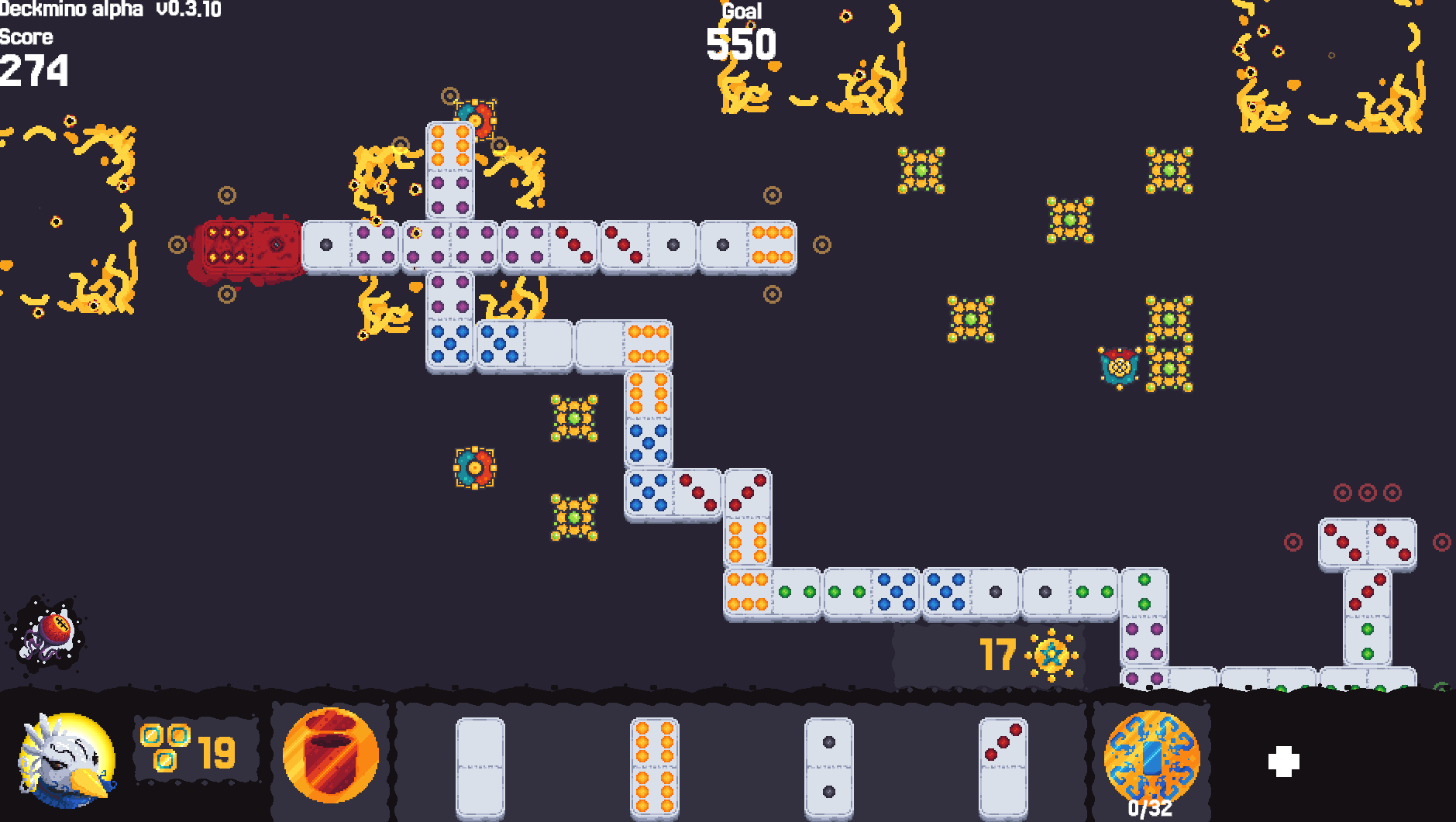Tap the white plus icon
Image resolution: width=1456 pixels, height=822 pixels.
point(1283,762)
